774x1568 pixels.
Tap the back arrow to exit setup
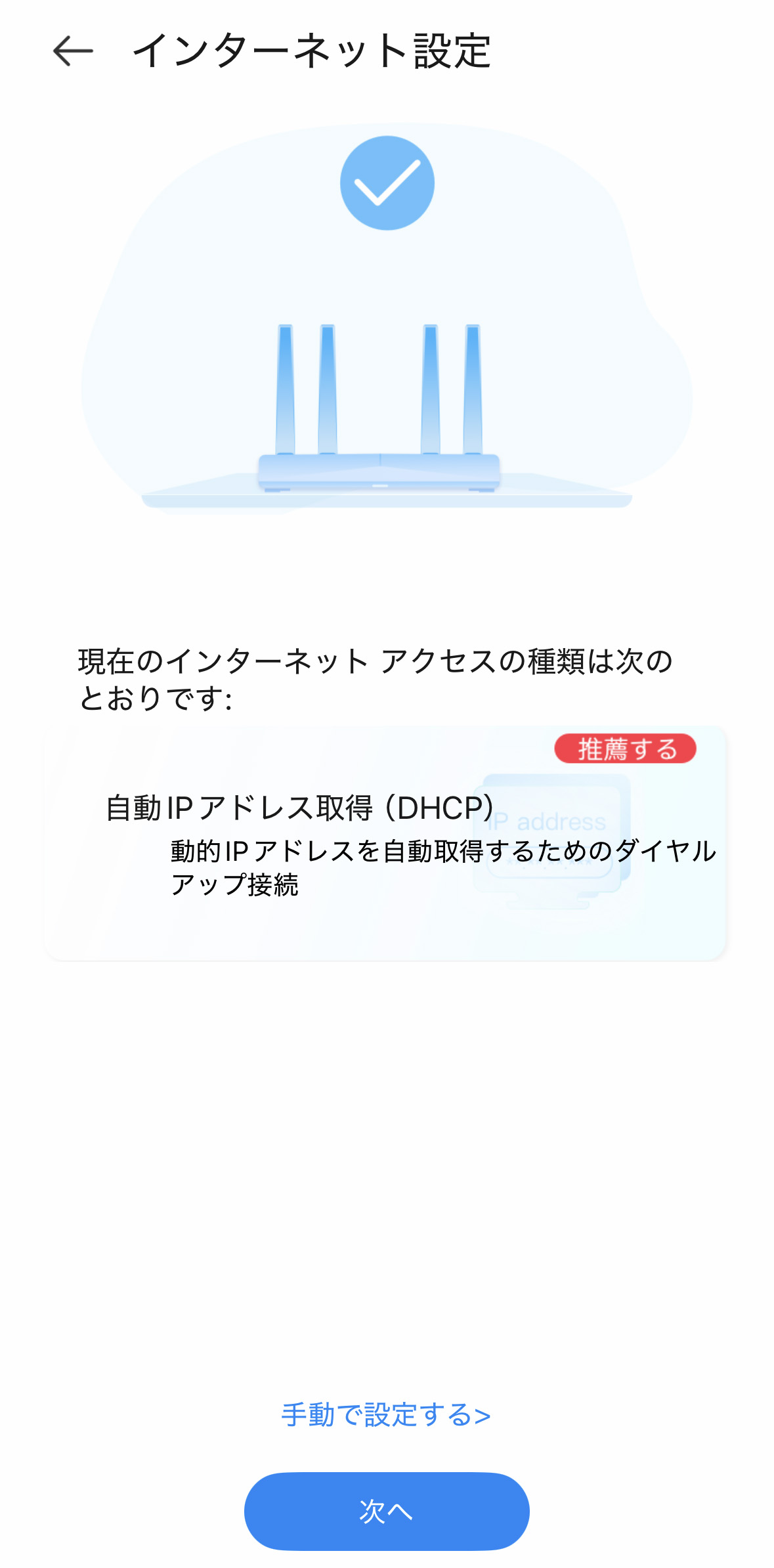click(x=72, y=51)
